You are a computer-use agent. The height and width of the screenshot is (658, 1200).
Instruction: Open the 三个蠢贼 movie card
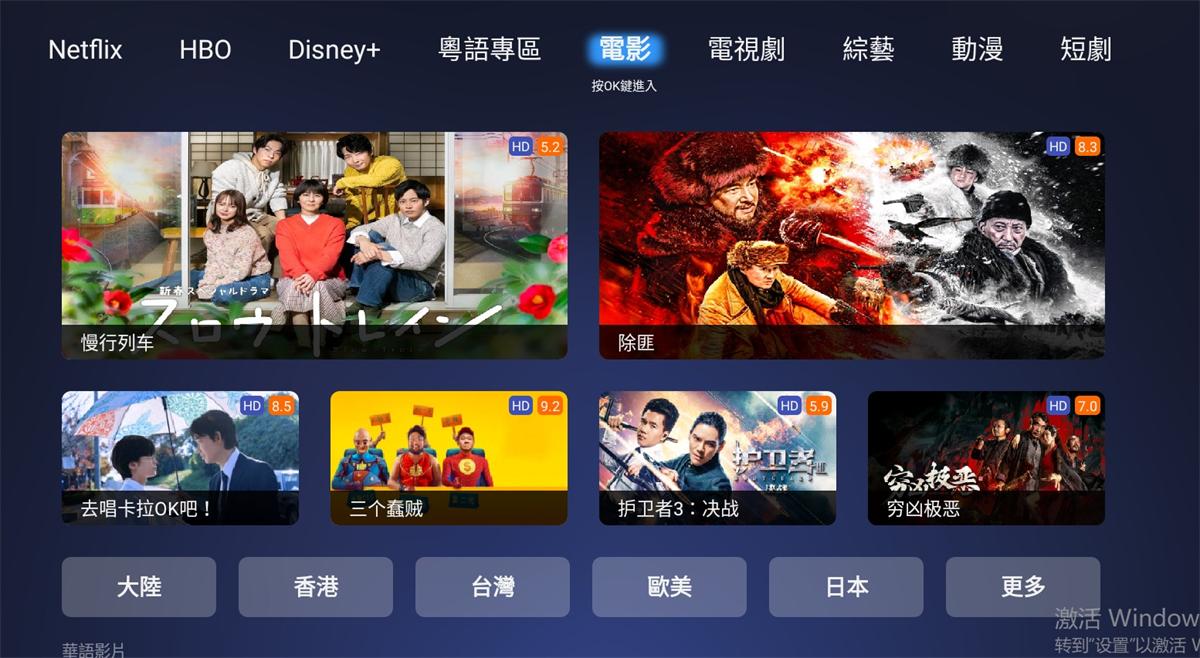[448, 457]
